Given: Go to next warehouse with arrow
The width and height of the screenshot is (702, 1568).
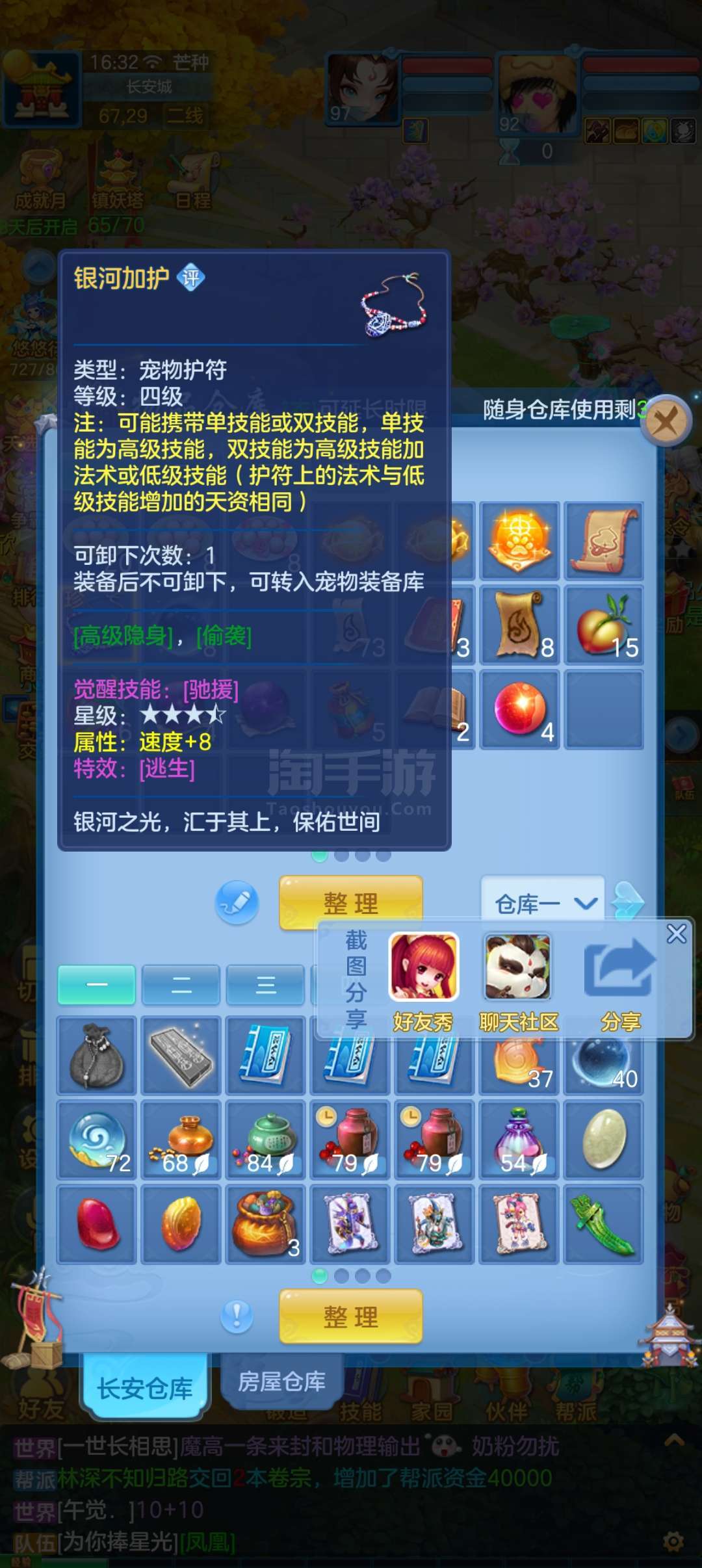Looking at the screenshot, I should [629, 901].
